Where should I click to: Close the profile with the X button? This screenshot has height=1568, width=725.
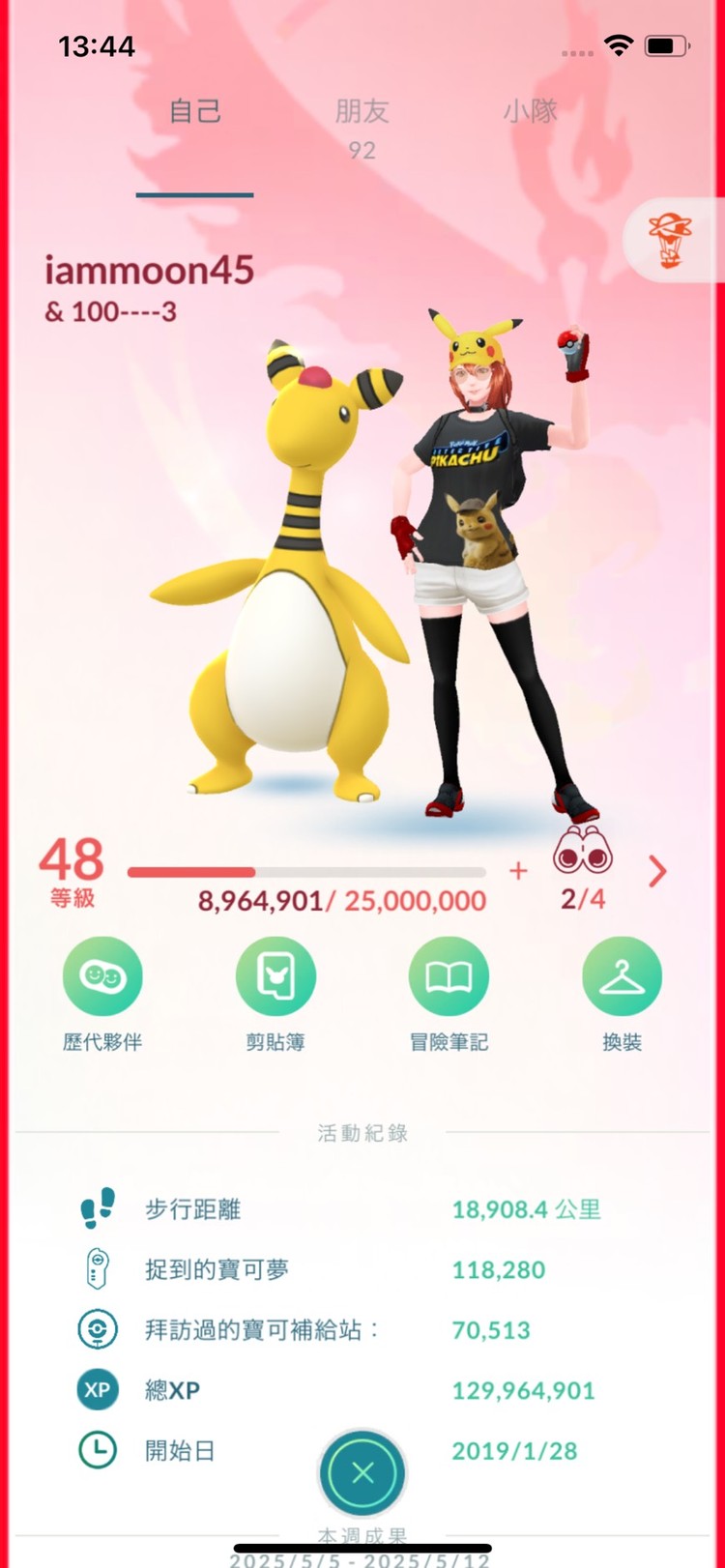[362, 1473]
